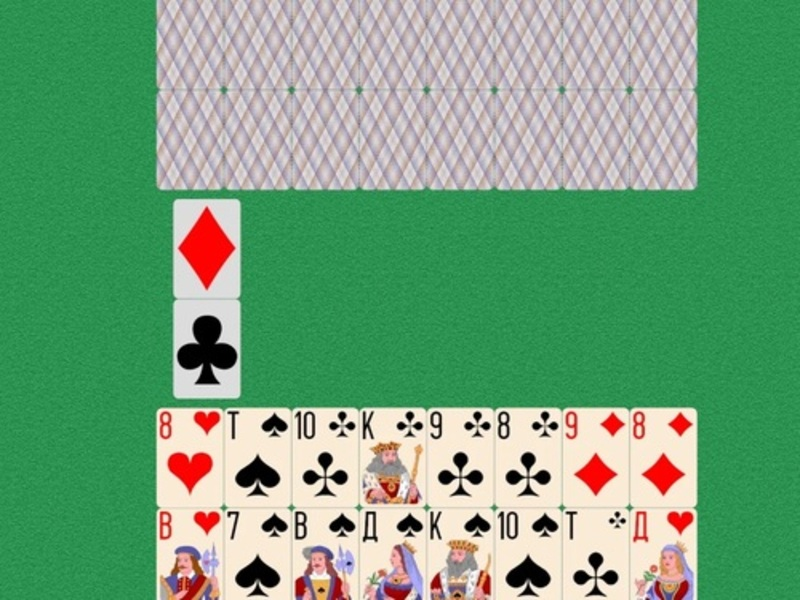Tap the queen (Д) of spades
The height and width of the screenshot is (600, 800).
click(x=393, y=555)
